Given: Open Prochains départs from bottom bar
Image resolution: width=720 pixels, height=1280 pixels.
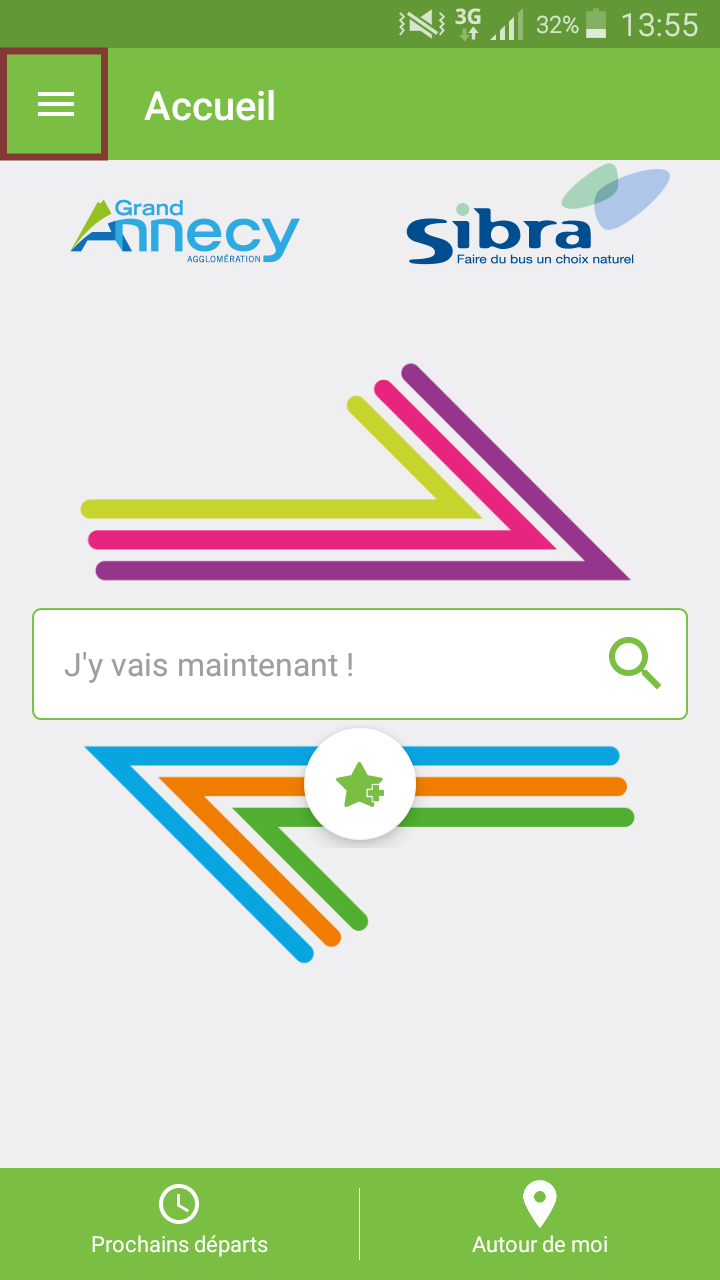Looking at the screenshot, I should (x=179, y=1245).
